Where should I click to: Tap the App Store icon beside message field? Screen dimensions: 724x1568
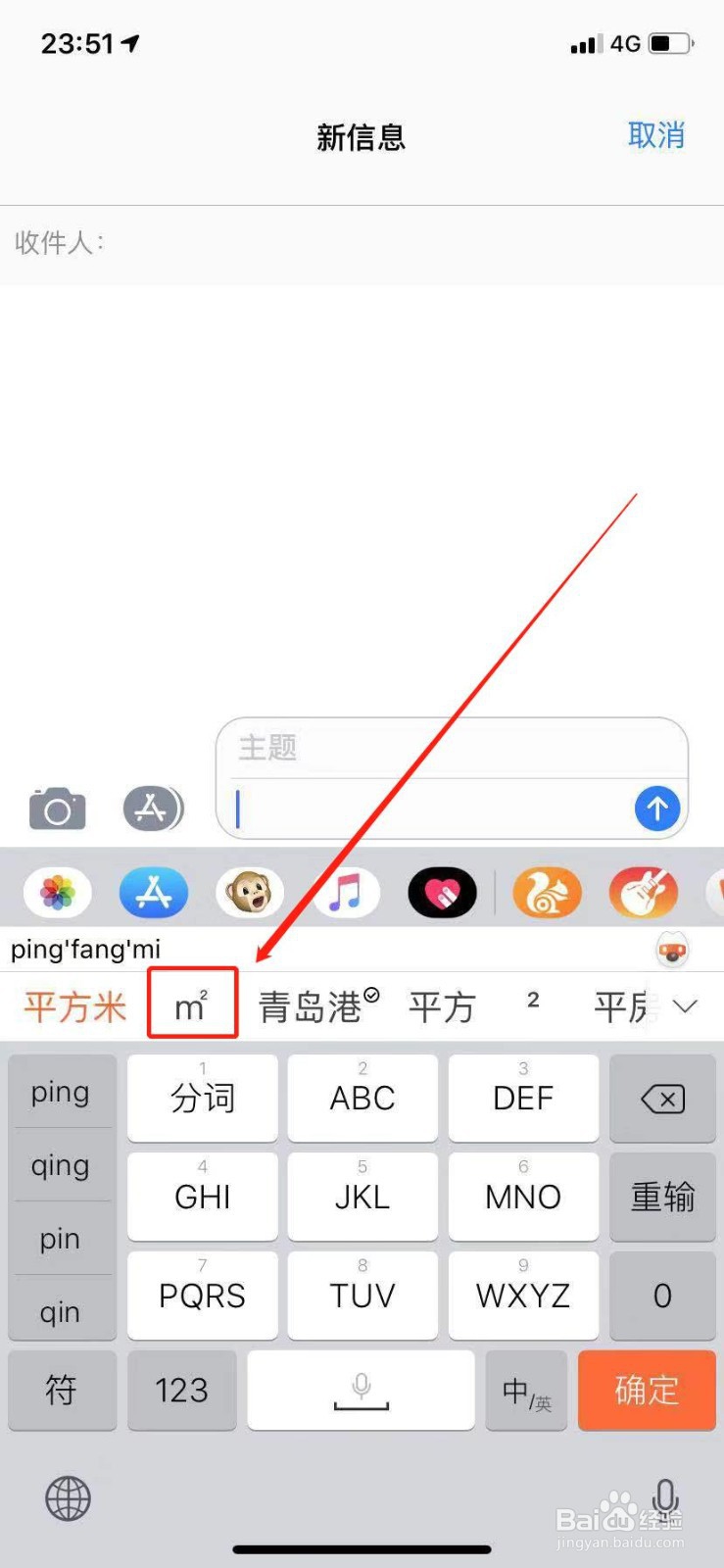tap(153, 808)
